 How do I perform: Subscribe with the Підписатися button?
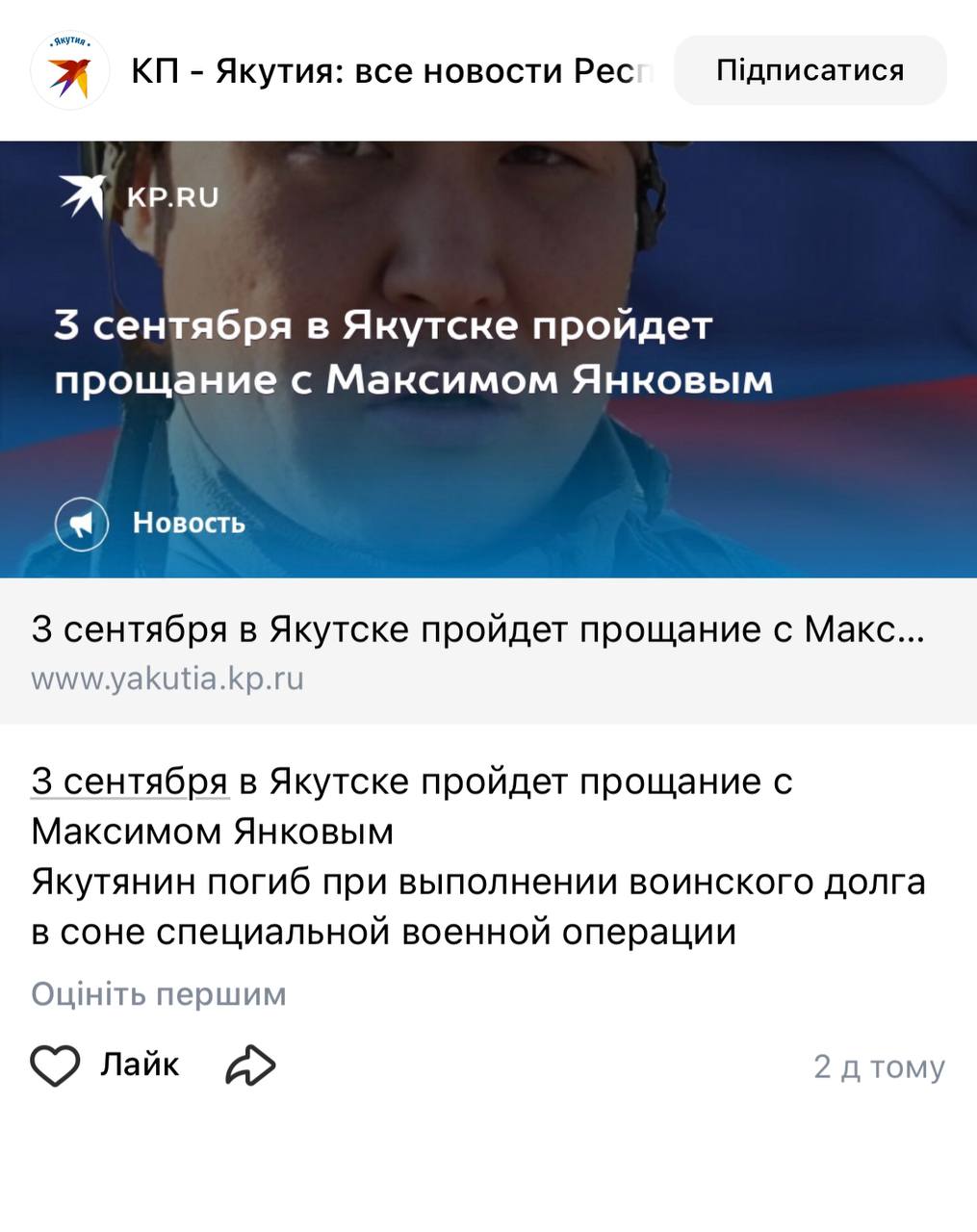tap(810, 70)
